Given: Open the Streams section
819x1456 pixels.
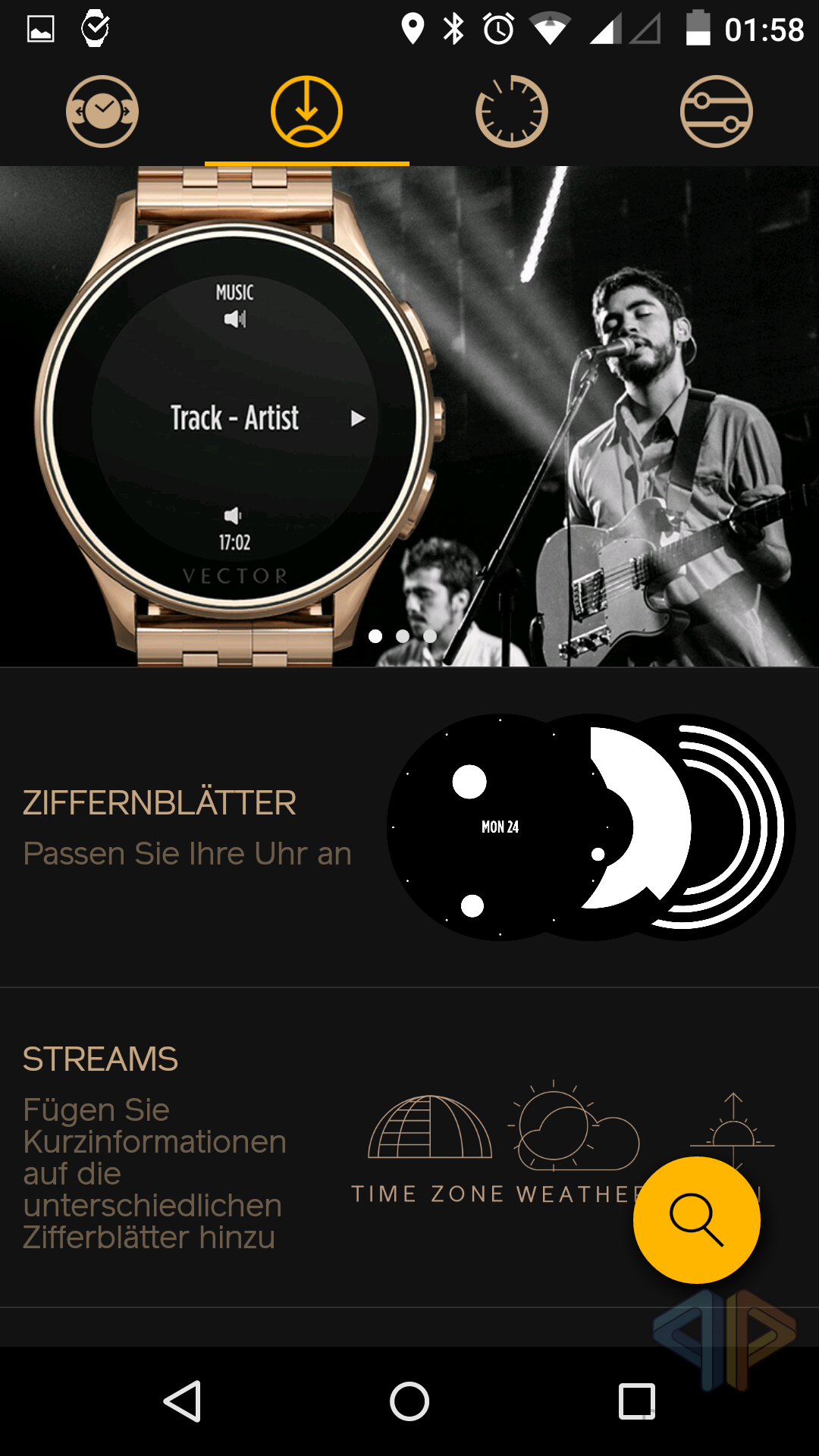Looking at the screenshot, I should pos(303,1147).
